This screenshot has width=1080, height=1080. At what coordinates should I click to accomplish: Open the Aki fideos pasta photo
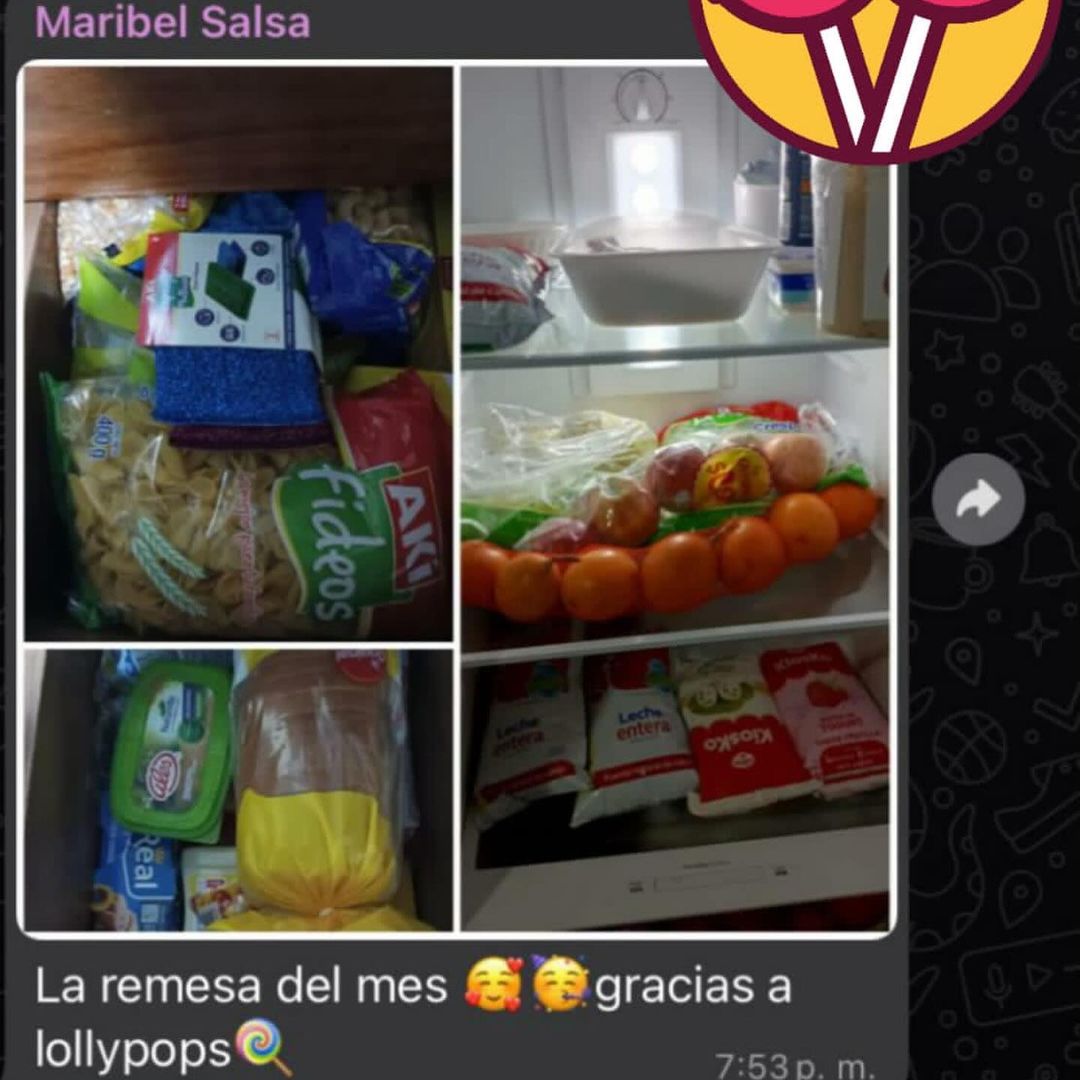238,354
